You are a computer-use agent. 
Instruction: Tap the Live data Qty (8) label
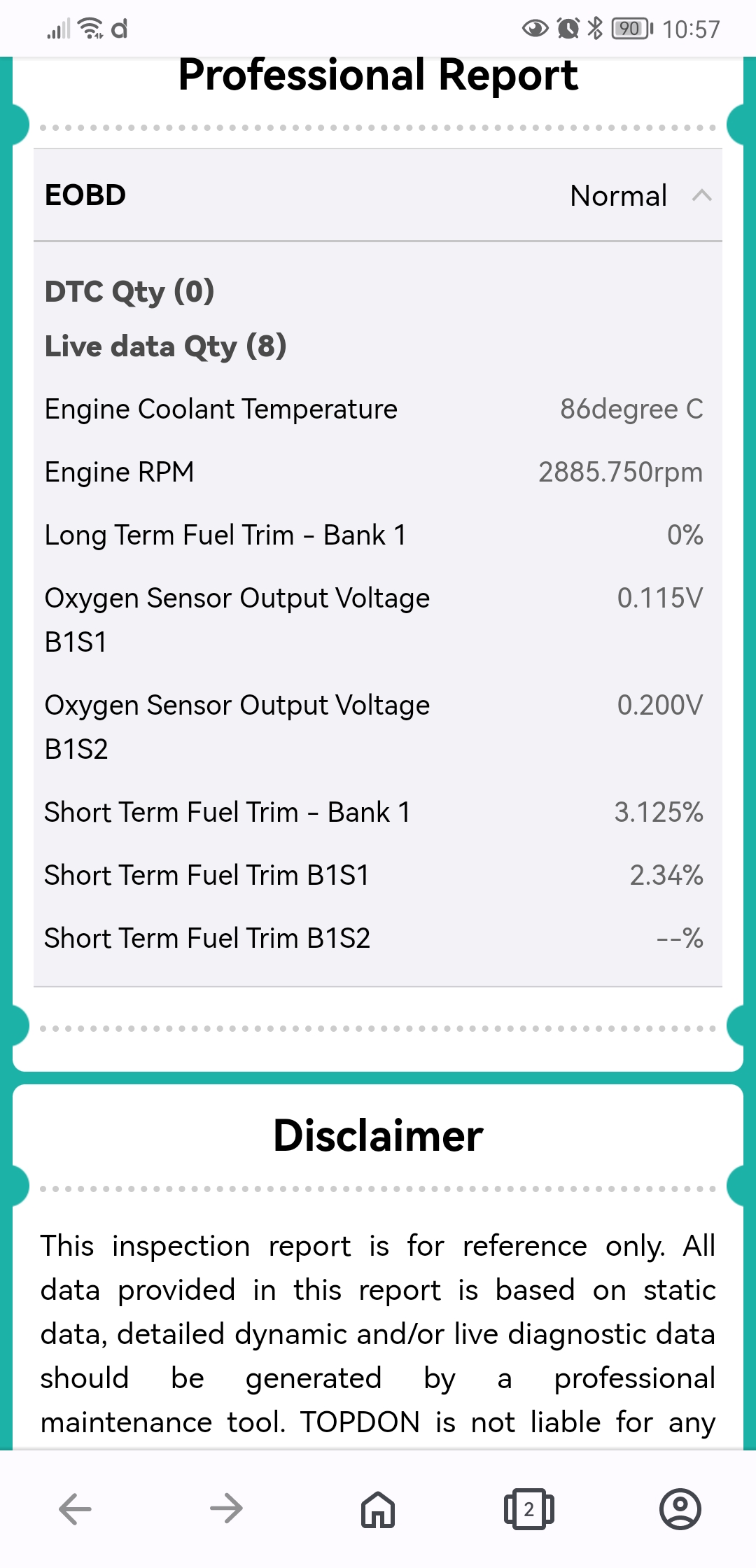[166, 346]
